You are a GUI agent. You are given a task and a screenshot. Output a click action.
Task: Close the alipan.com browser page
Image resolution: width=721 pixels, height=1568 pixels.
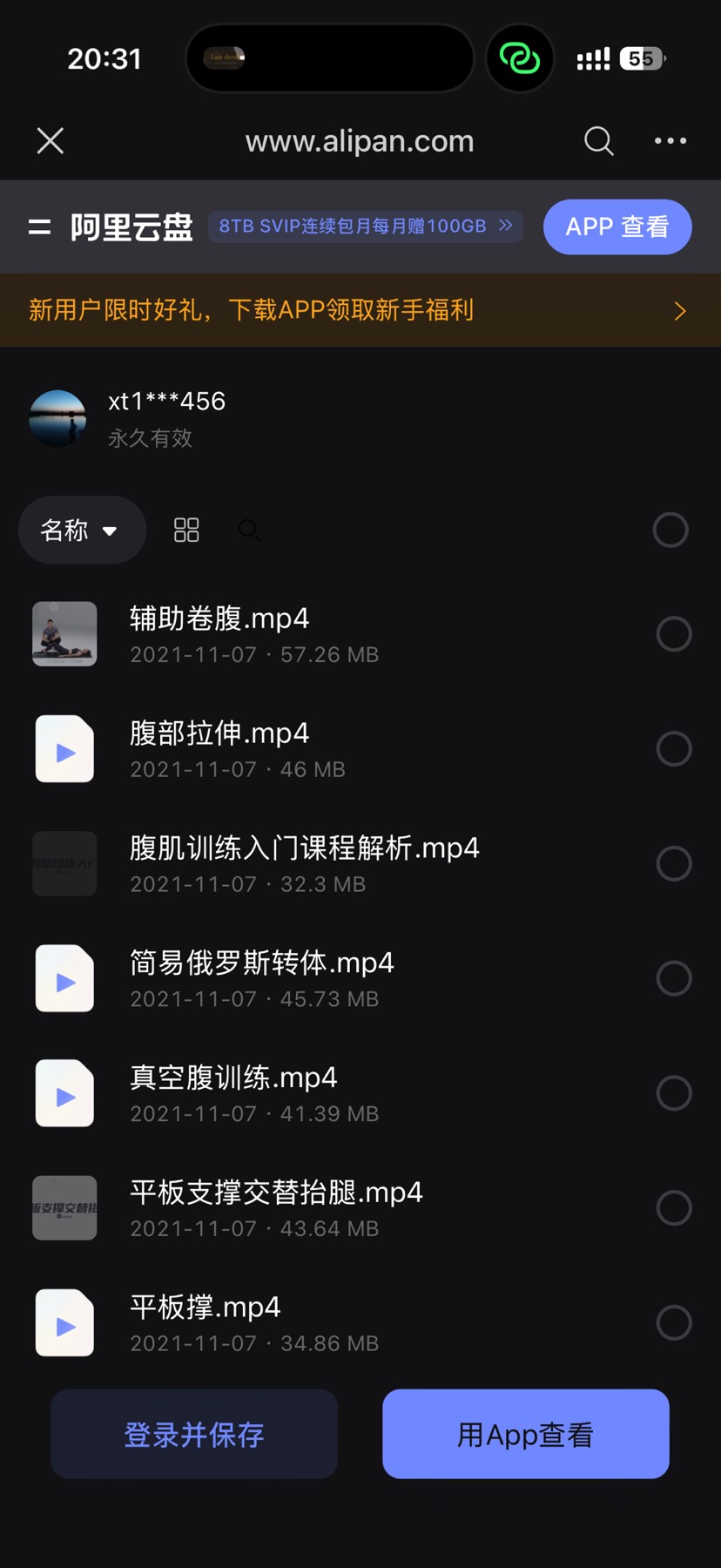click(51, 140)
